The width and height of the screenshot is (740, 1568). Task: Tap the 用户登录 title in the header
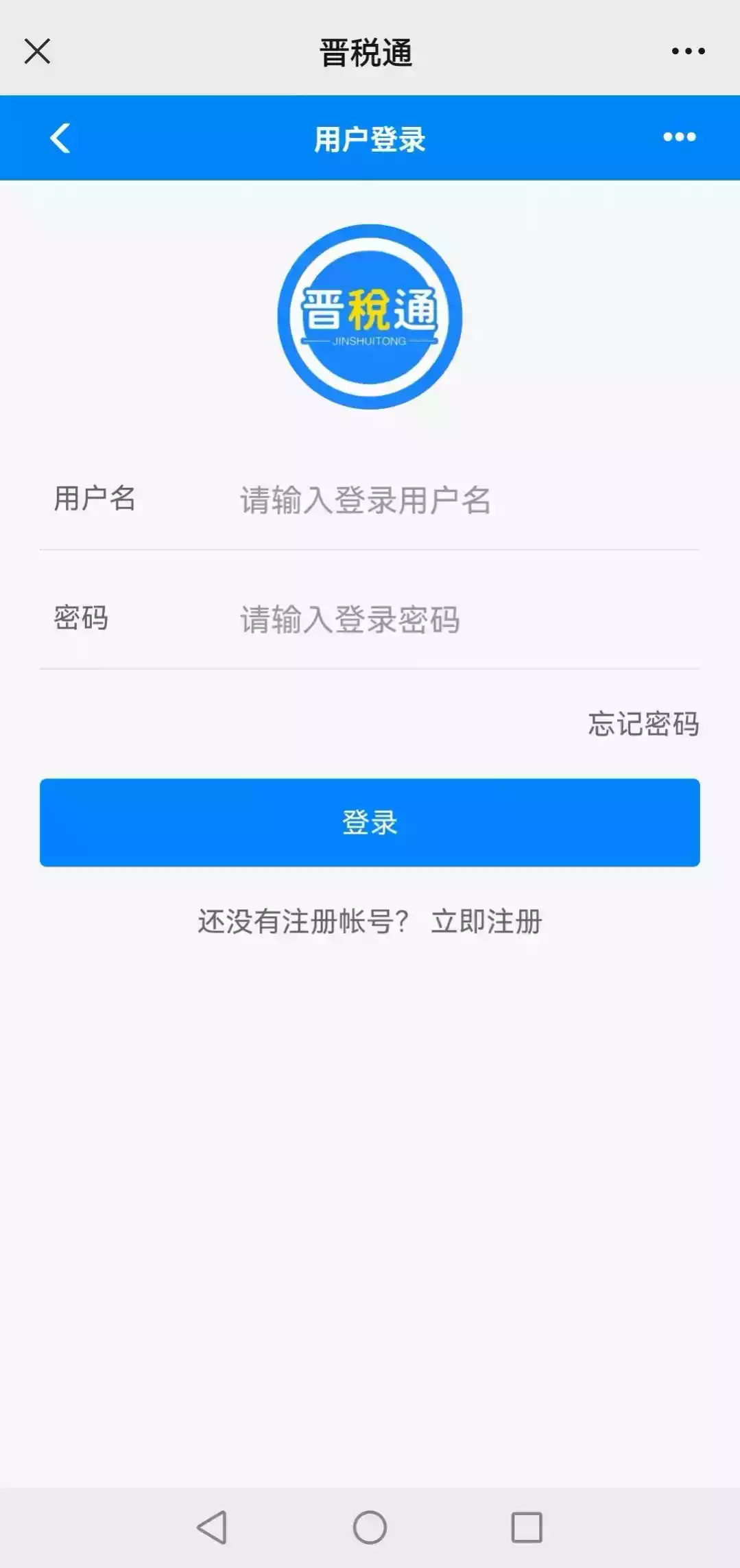pos(370,137)
